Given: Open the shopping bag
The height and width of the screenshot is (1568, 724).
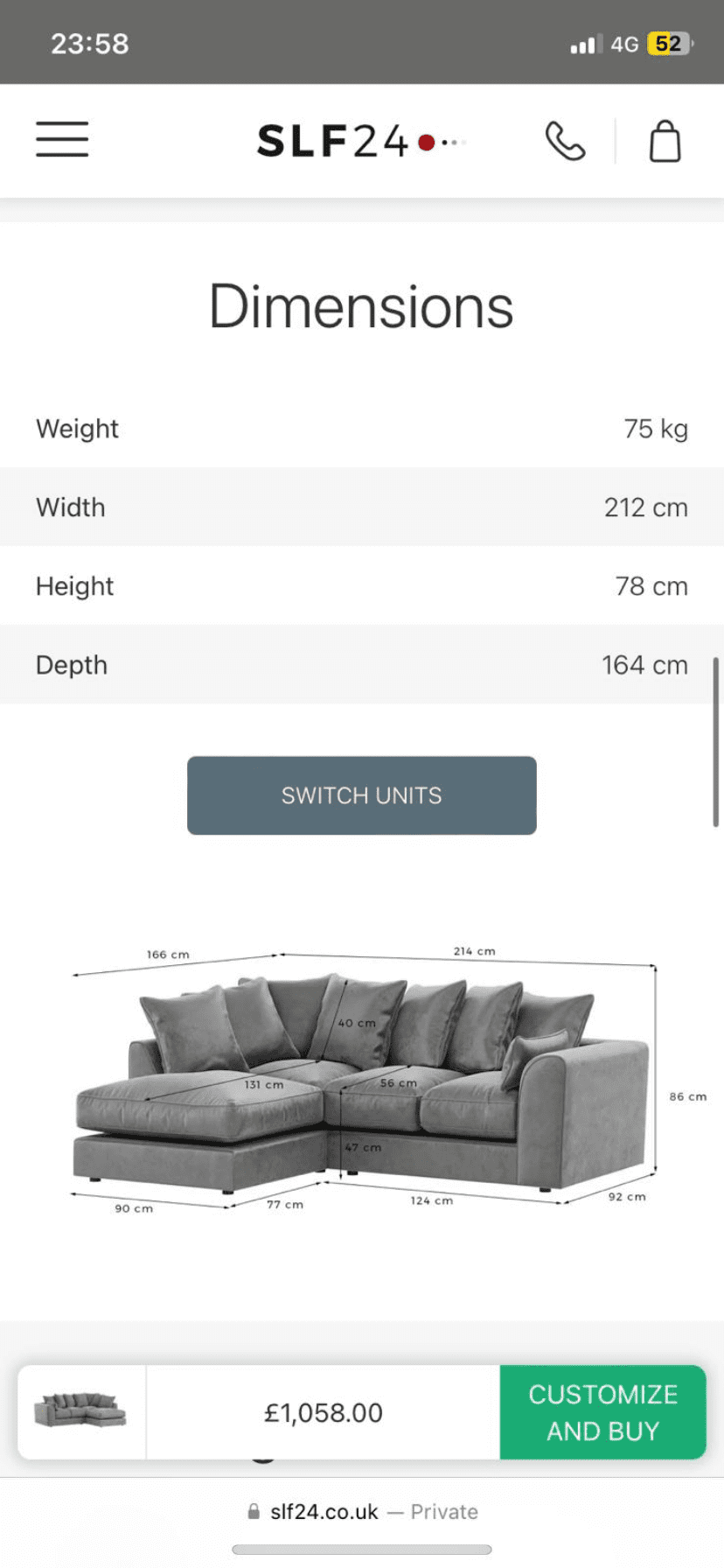Looking at the screenshot, I should coord(665,141).
